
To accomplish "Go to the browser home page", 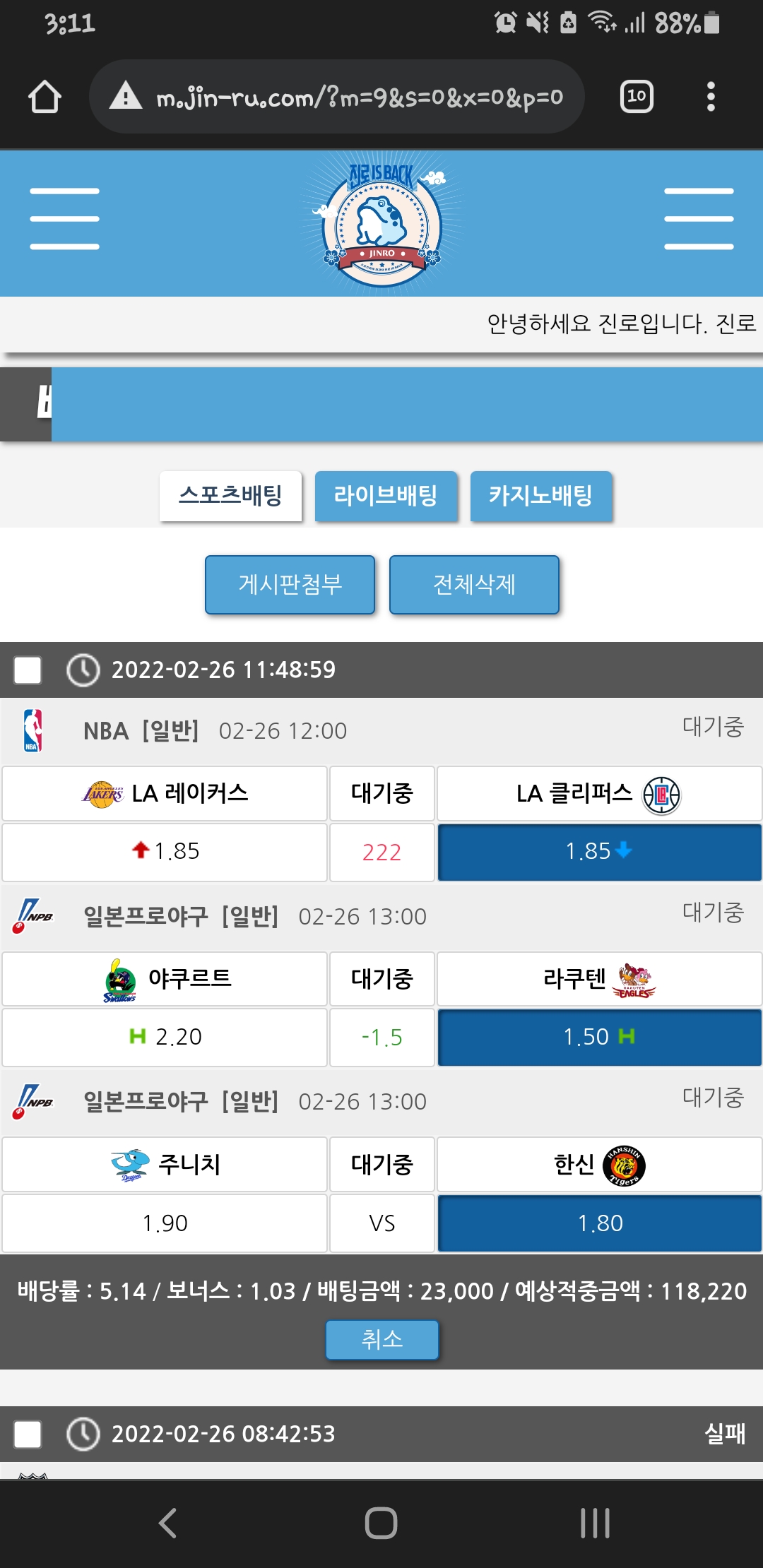I will pyautogui.click(x=45, y=97).
